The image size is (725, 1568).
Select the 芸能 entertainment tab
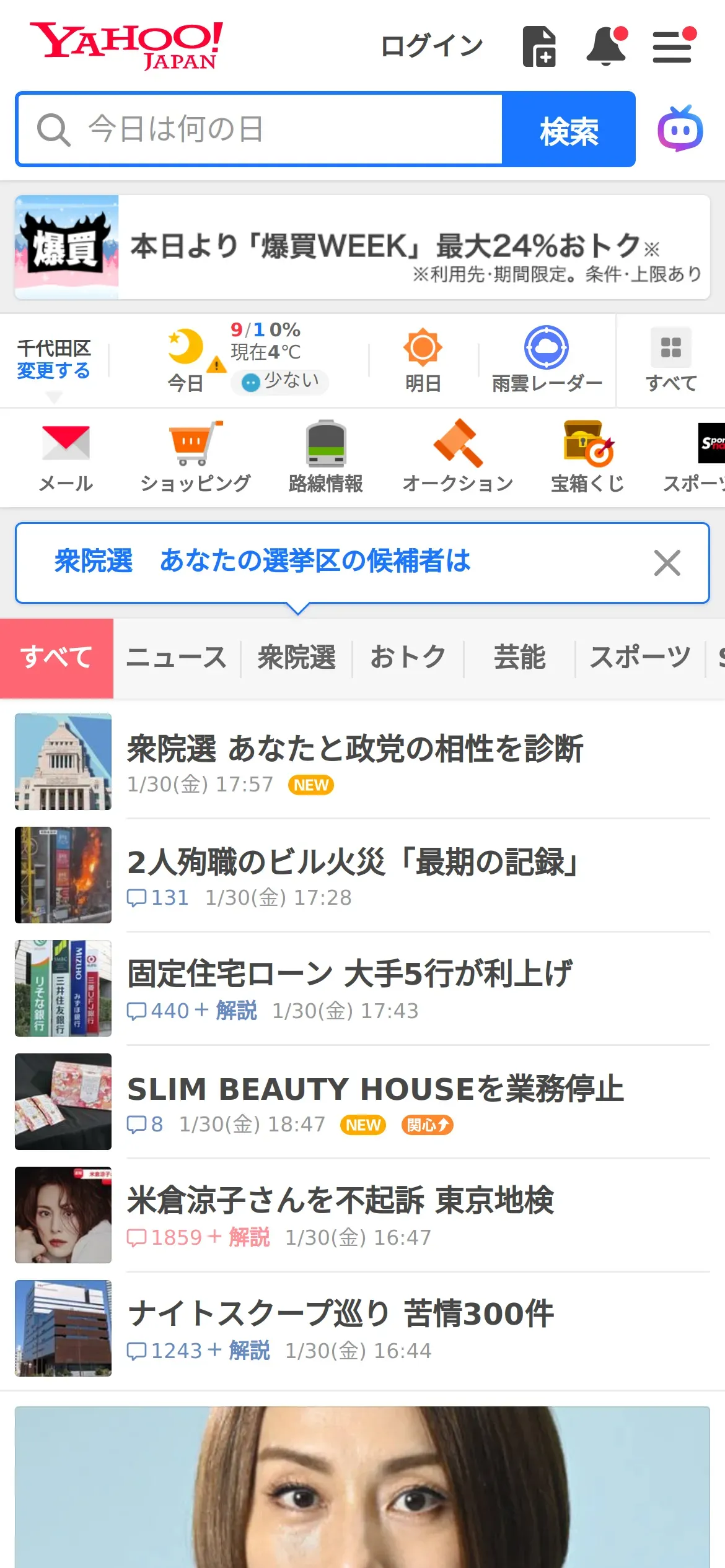coord(519,658)
